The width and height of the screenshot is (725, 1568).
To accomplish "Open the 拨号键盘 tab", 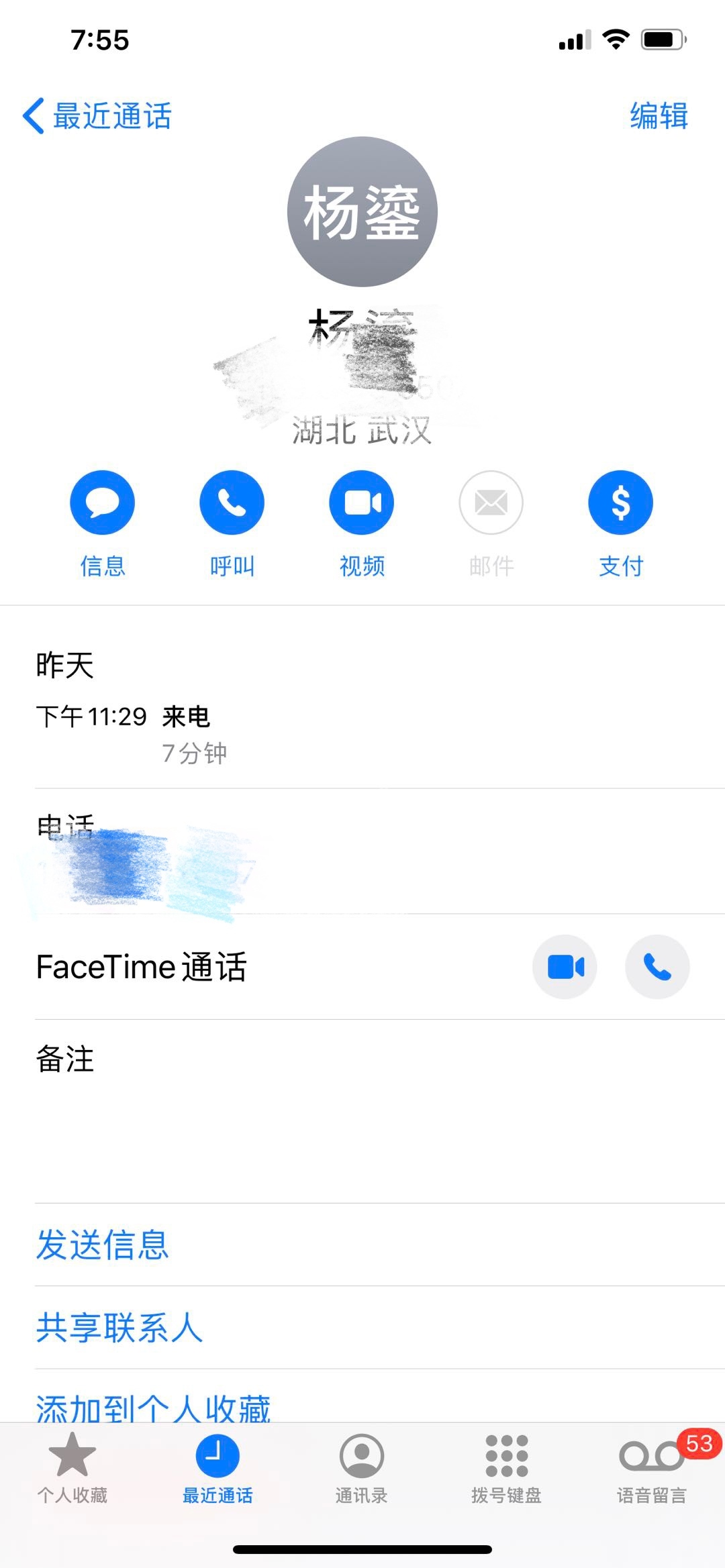I will 507,1469.
